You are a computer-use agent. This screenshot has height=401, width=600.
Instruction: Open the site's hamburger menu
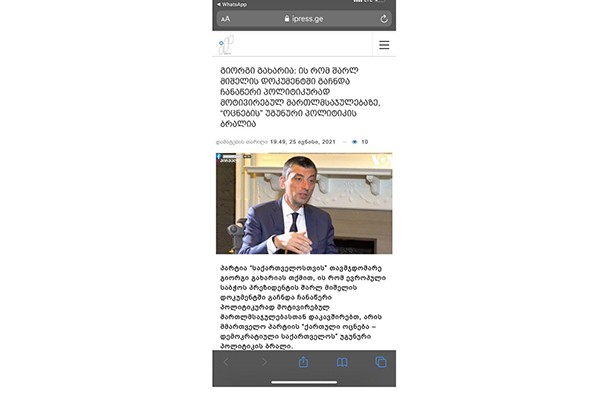[384, 45]
